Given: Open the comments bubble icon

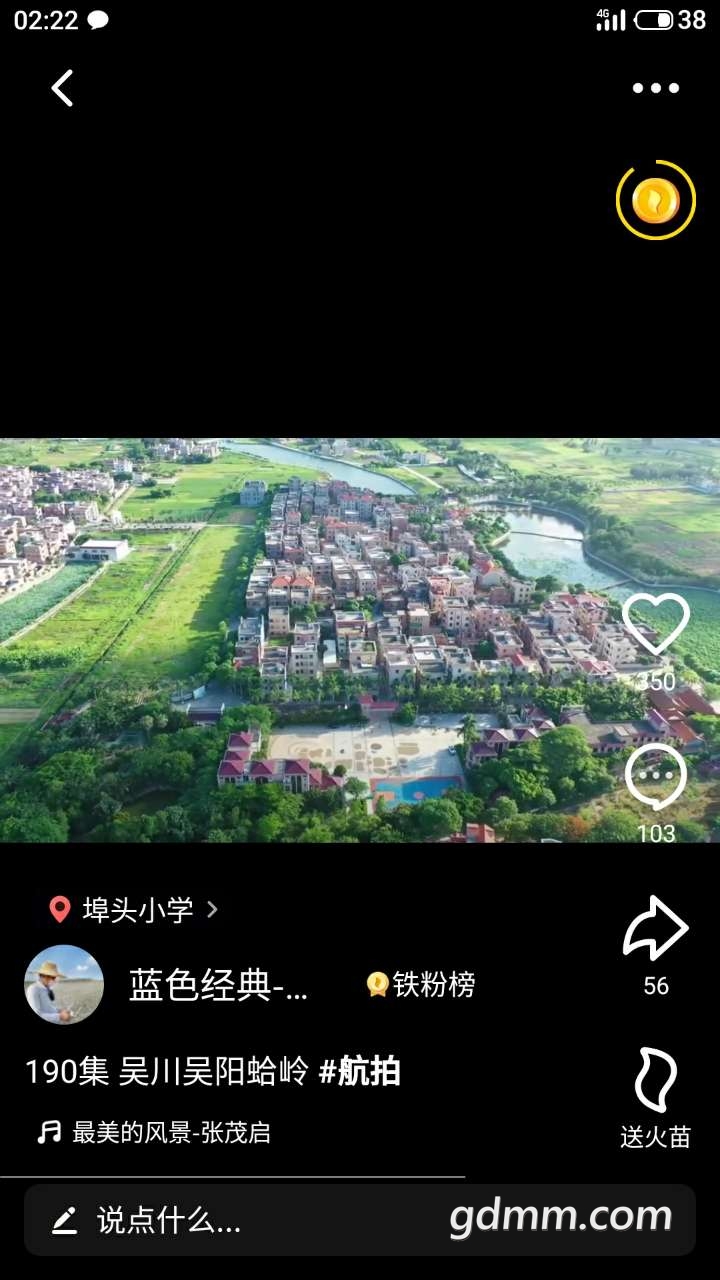Looking at the screenshot, I should tap(656, 778).
